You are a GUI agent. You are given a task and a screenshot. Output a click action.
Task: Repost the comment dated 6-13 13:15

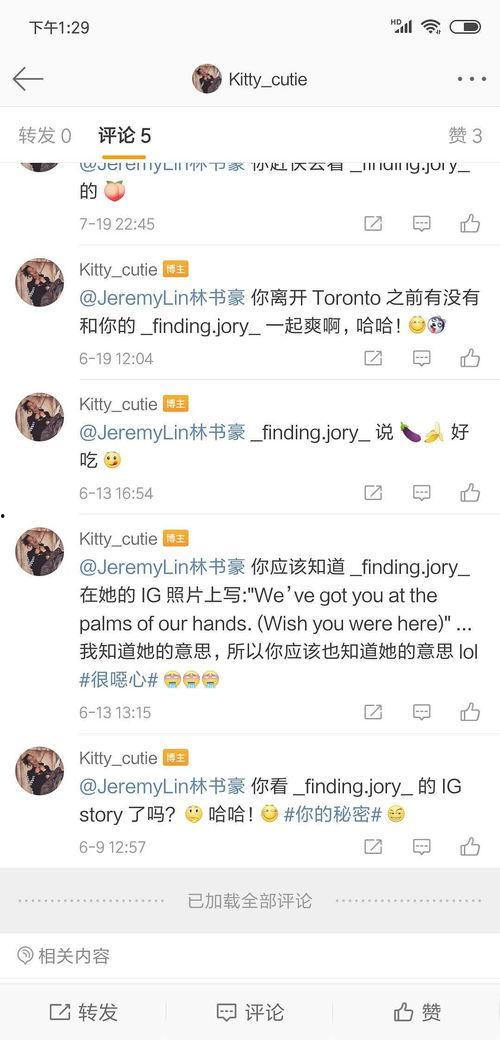(x=373, y=712)
